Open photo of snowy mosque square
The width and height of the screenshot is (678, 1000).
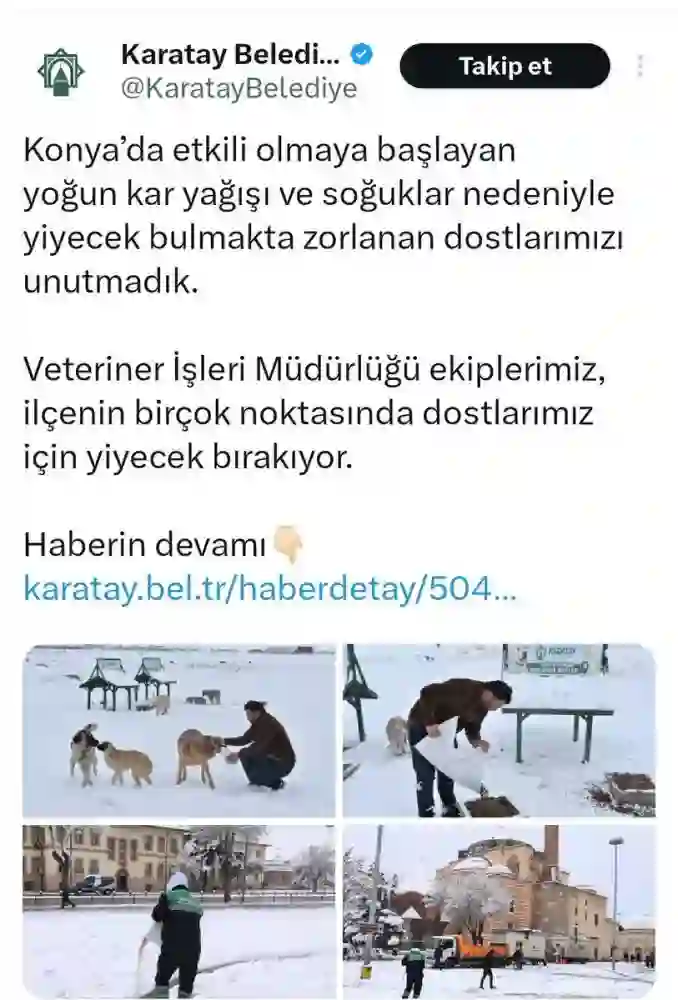point(499,911)
